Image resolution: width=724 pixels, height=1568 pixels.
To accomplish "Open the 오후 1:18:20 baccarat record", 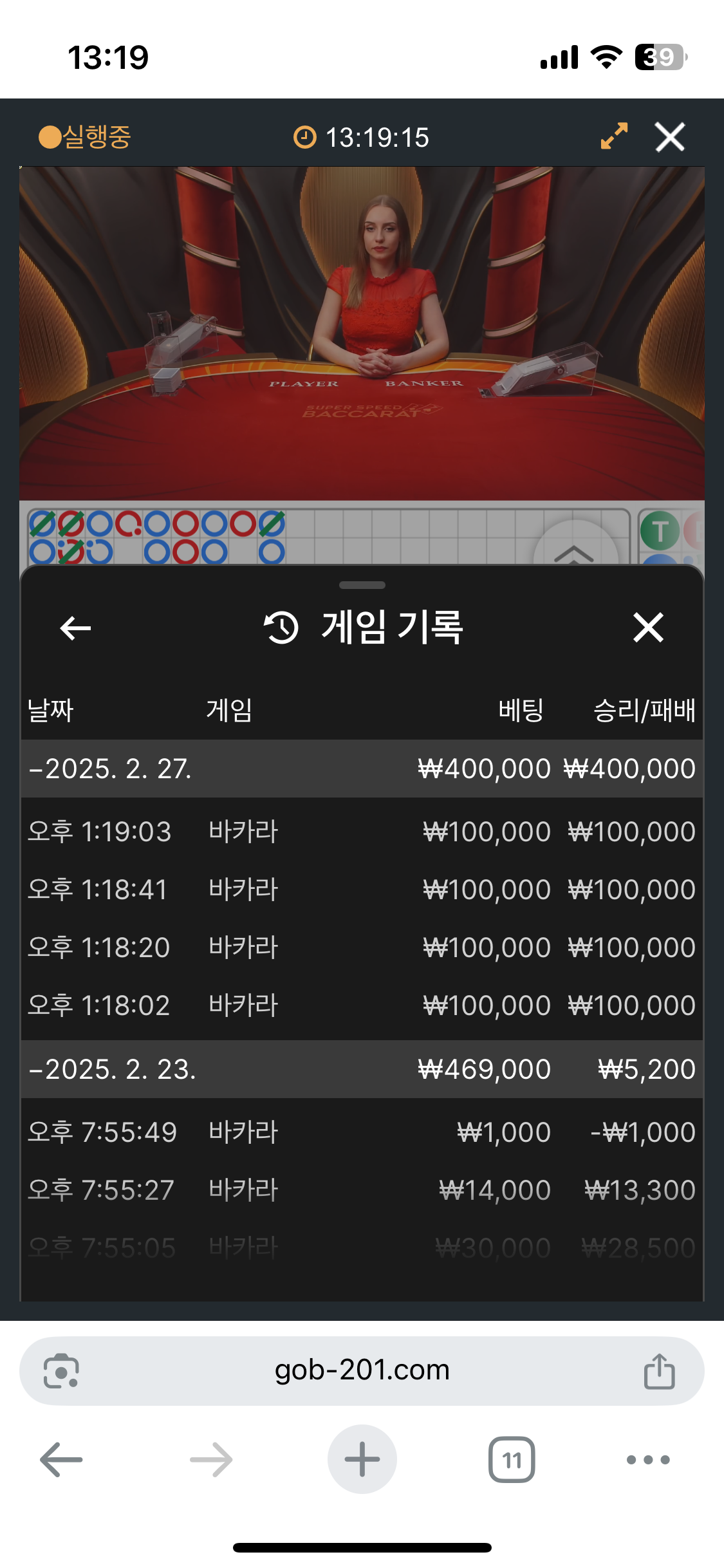I will click(362, 947).
